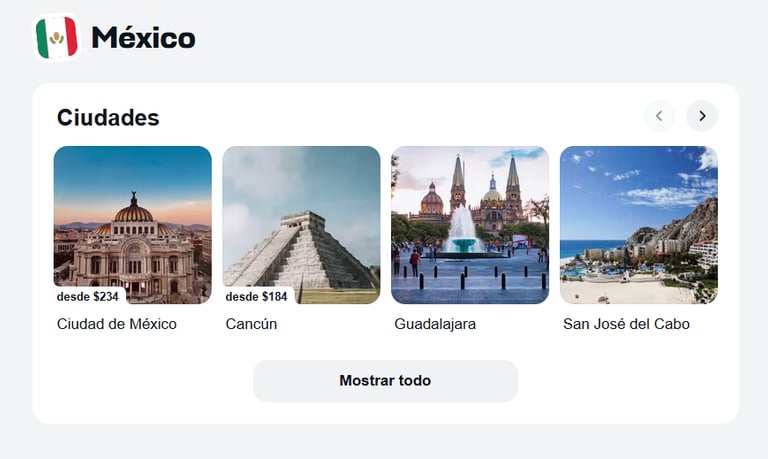
Task: Show the next cities in the carousel
Action: (702, 116)
